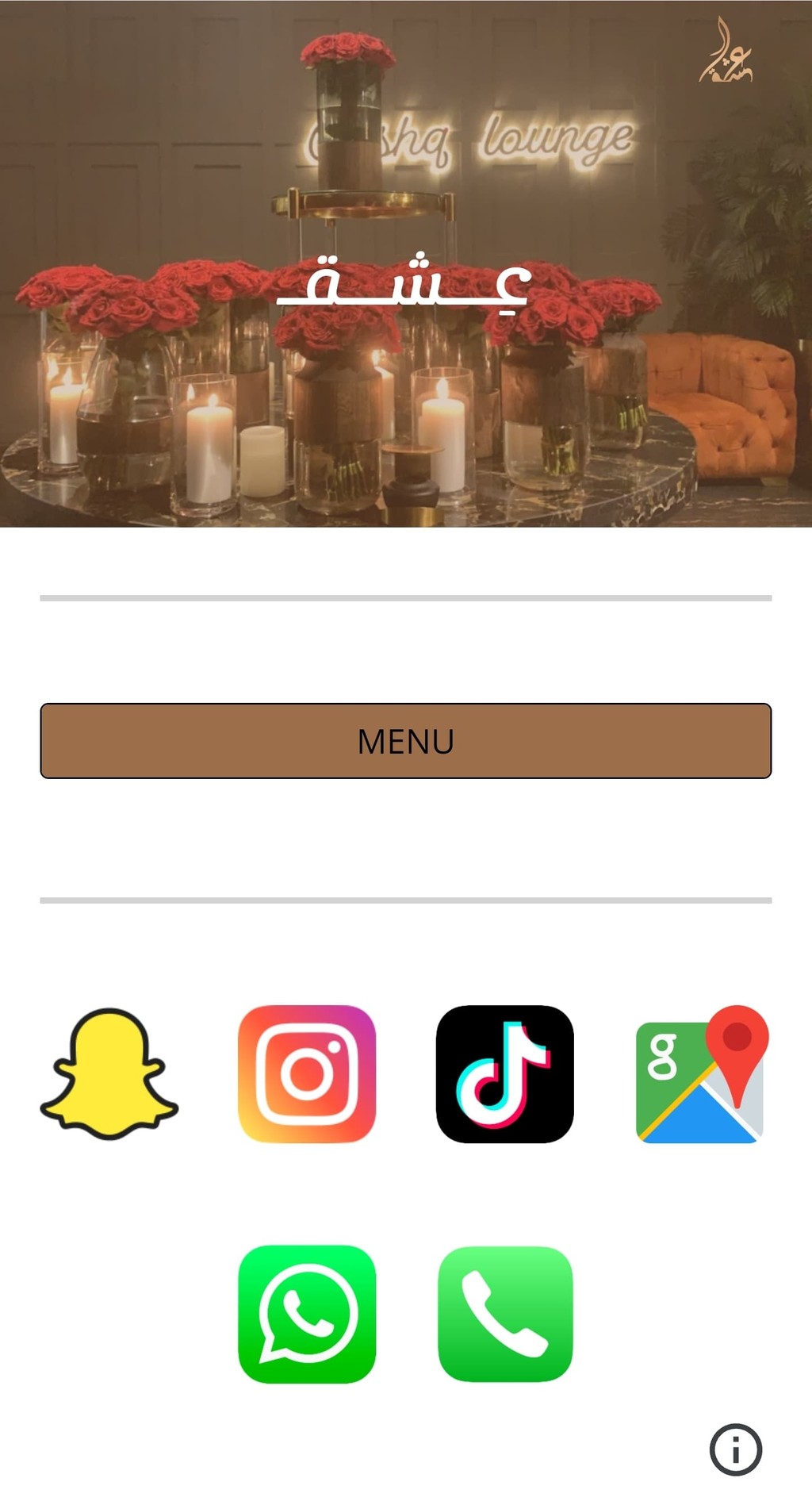Start a WhatsApp chat
Viewport: 812px width, 1501px height.
point(307,1314)
